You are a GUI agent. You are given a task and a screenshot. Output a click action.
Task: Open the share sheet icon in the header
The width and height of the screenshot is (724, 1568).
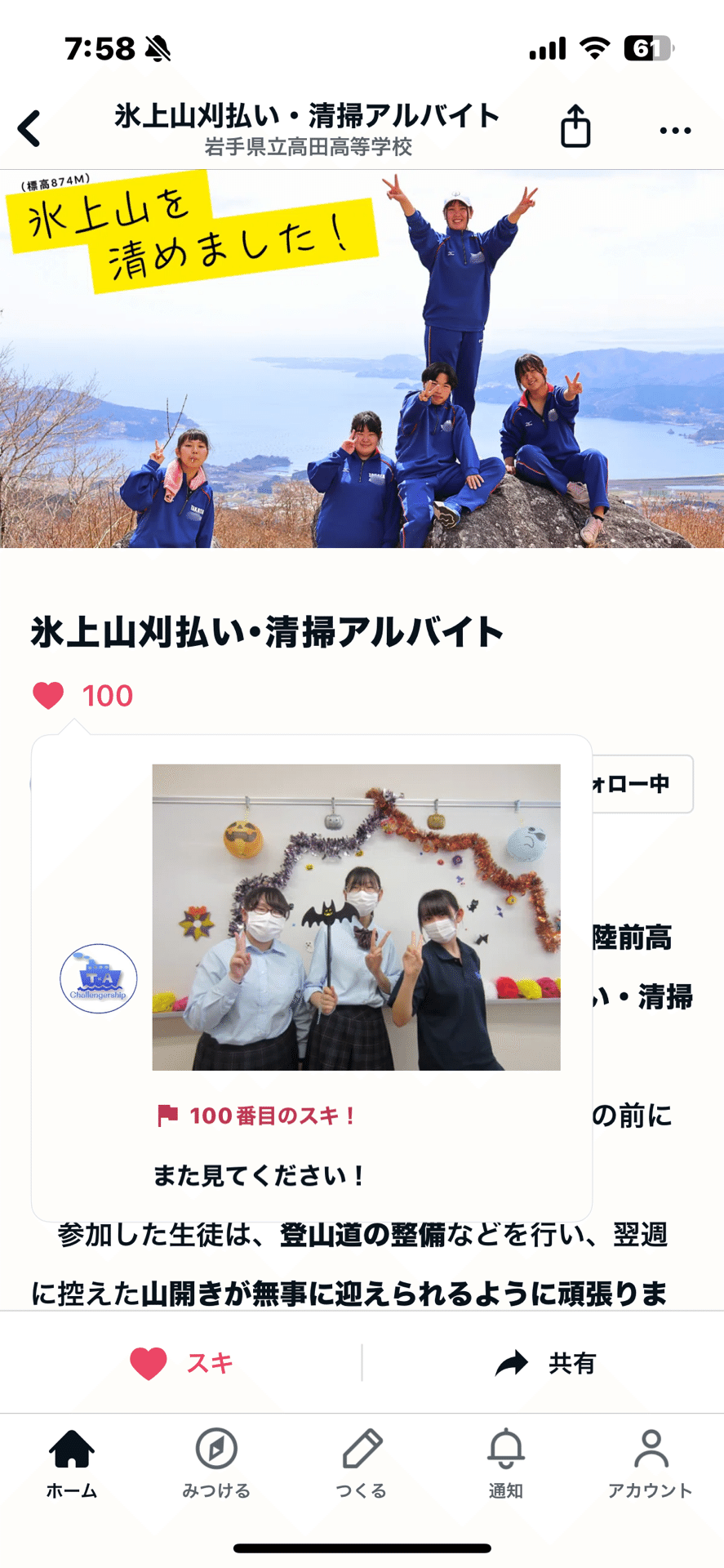pyautogui.click(x=575, y=127)
